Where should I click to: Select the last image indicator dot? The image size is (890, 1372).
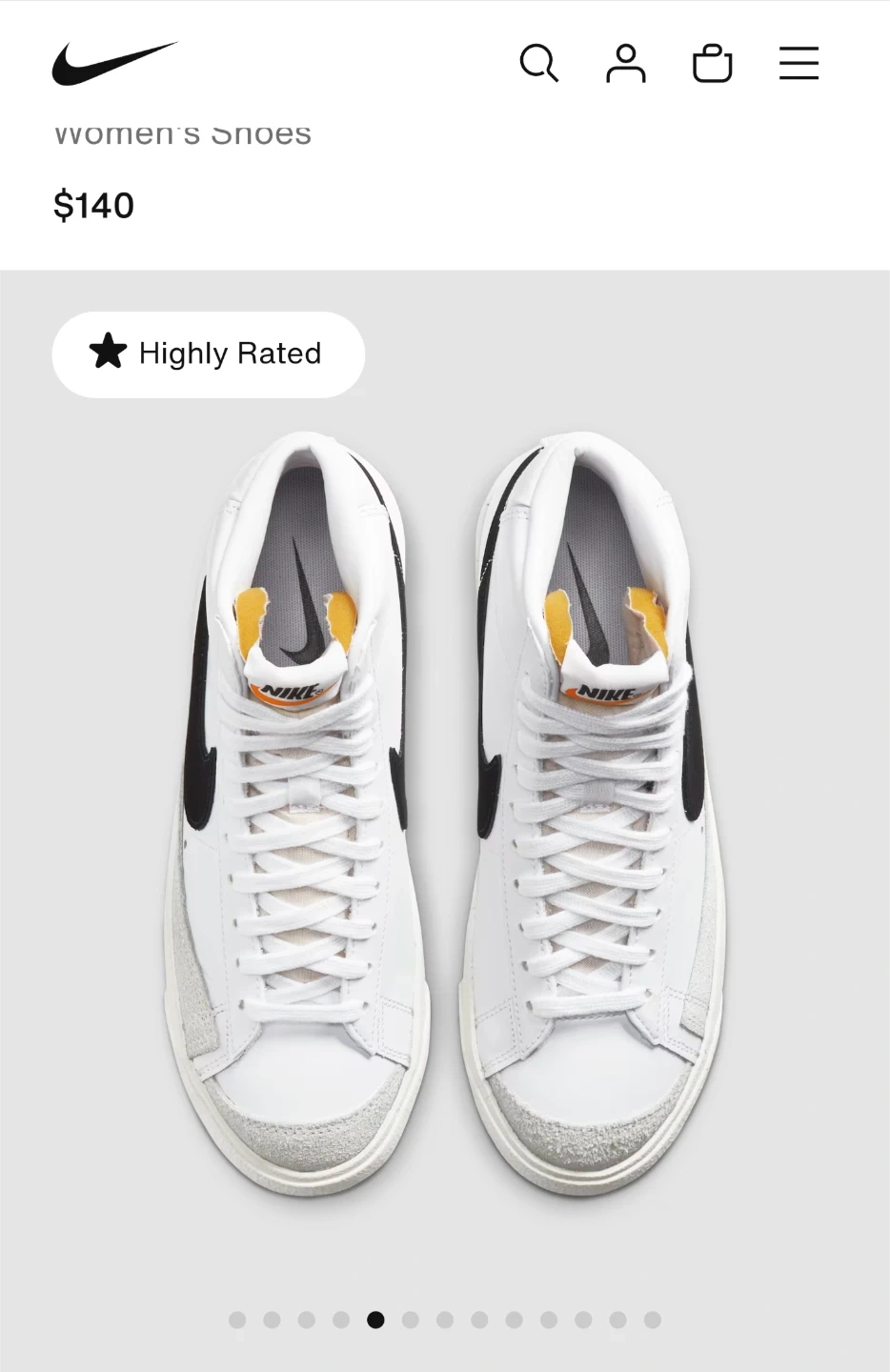click(653, 1320)
